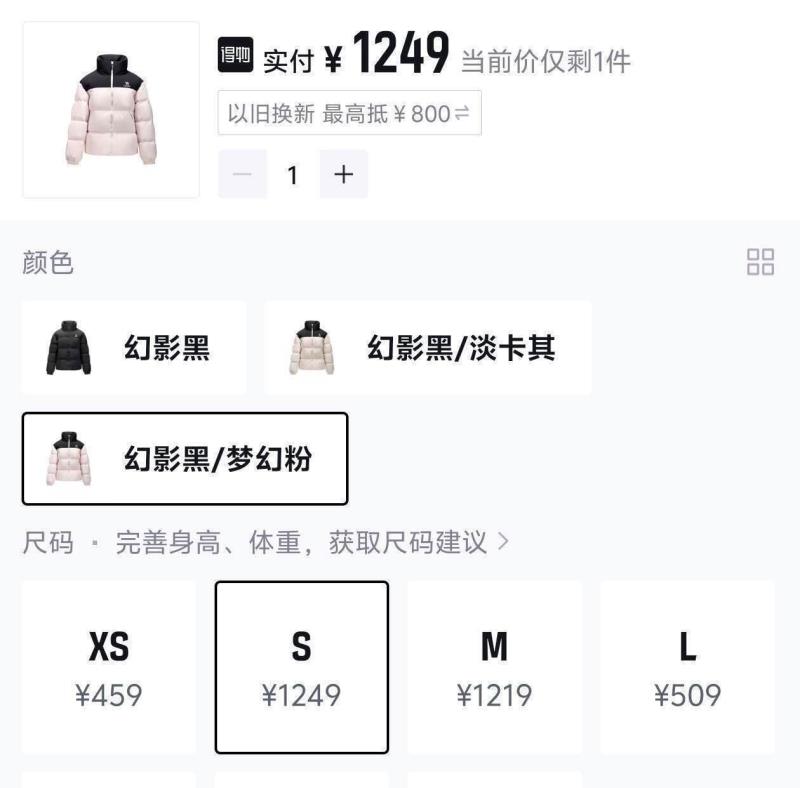Pick size XS at ¥459
The height and width of the screenshot is (788, 800).
click(x=108, y=667)
